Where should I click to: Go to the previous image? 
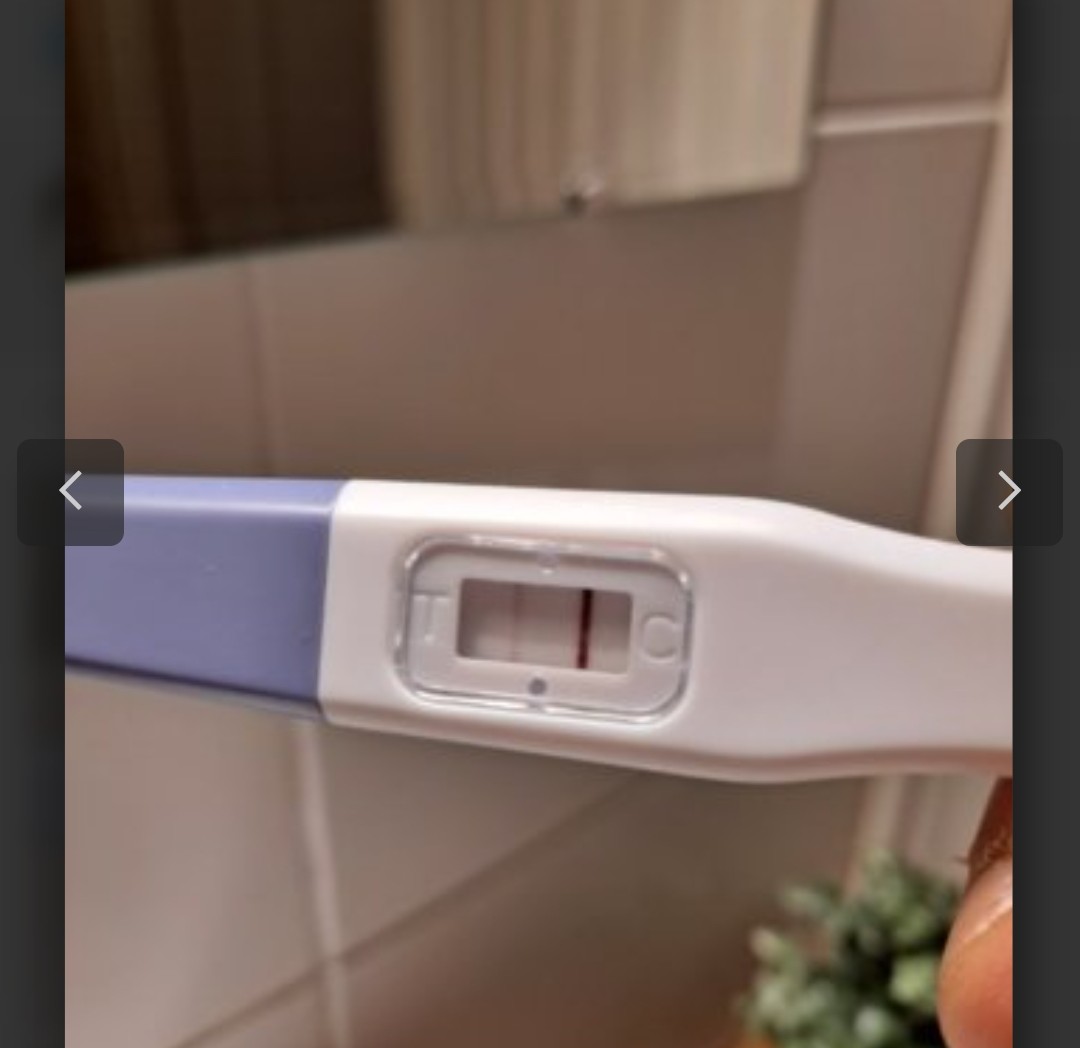click(x=70, y=492)
